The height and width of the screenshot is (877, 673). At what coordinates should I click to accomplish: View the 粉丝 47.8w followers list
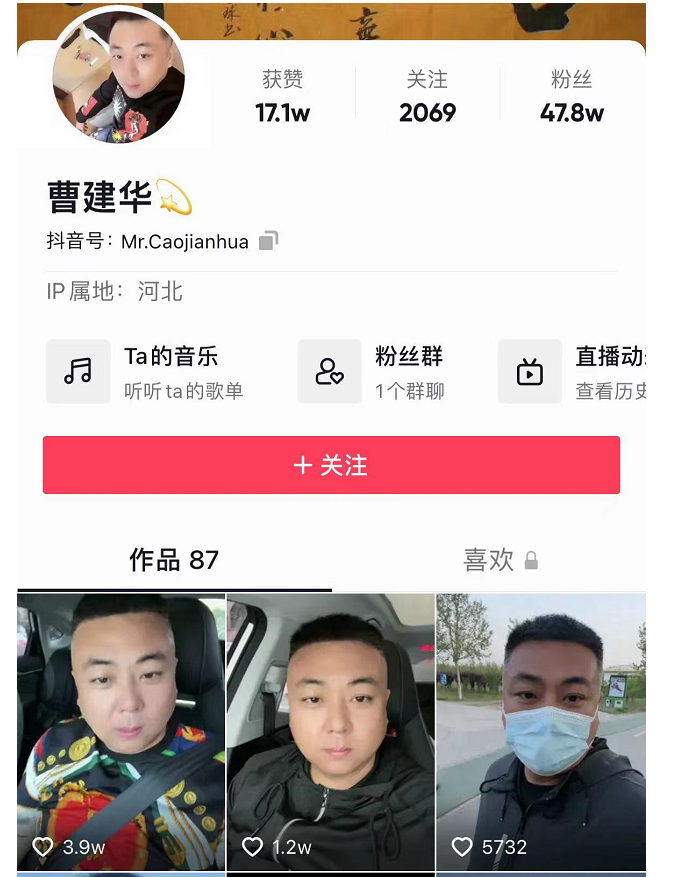click(x=571, y=97)
